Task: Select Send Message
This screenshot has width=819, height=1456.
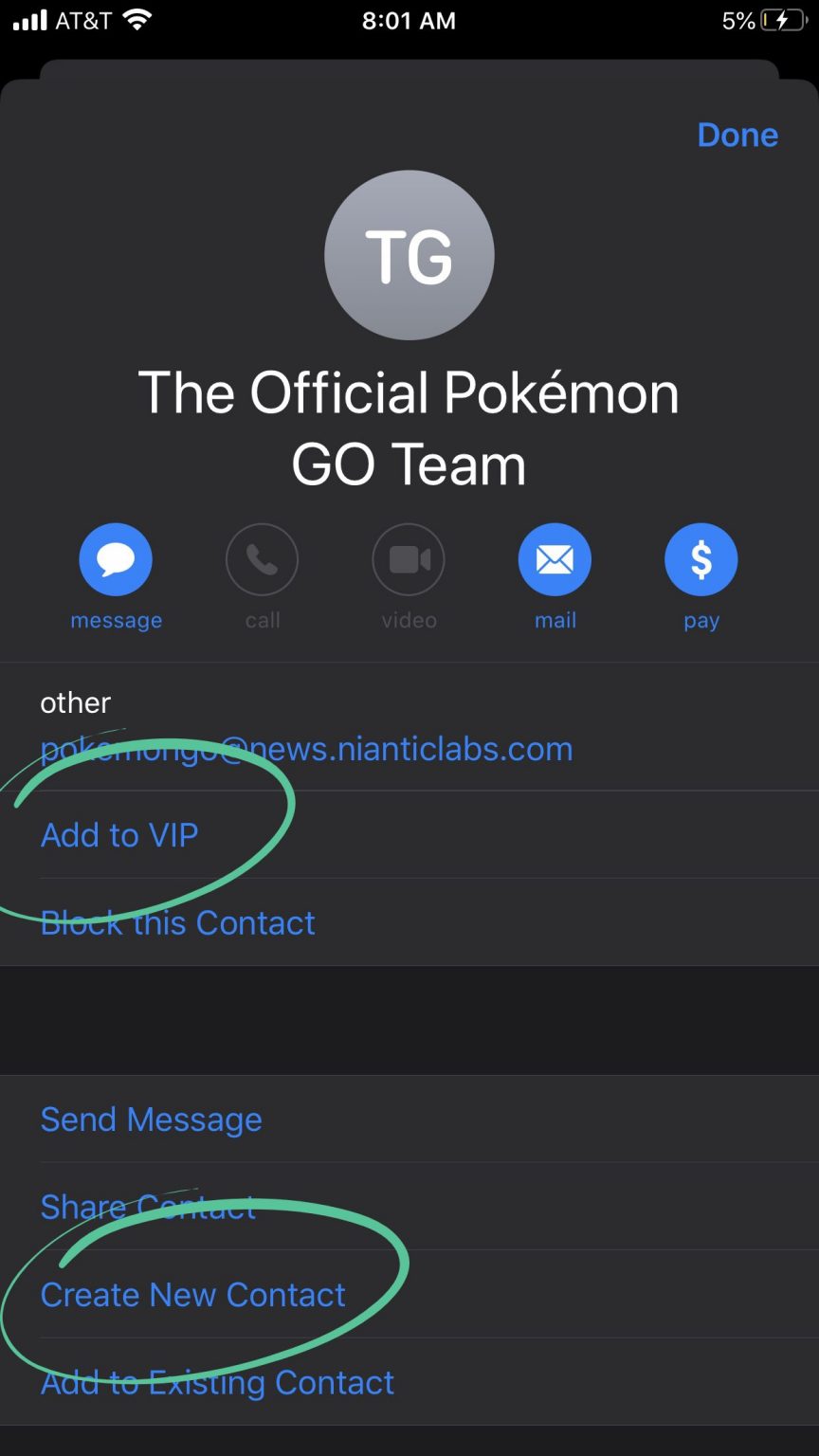Action: (x=409, y=1119)
